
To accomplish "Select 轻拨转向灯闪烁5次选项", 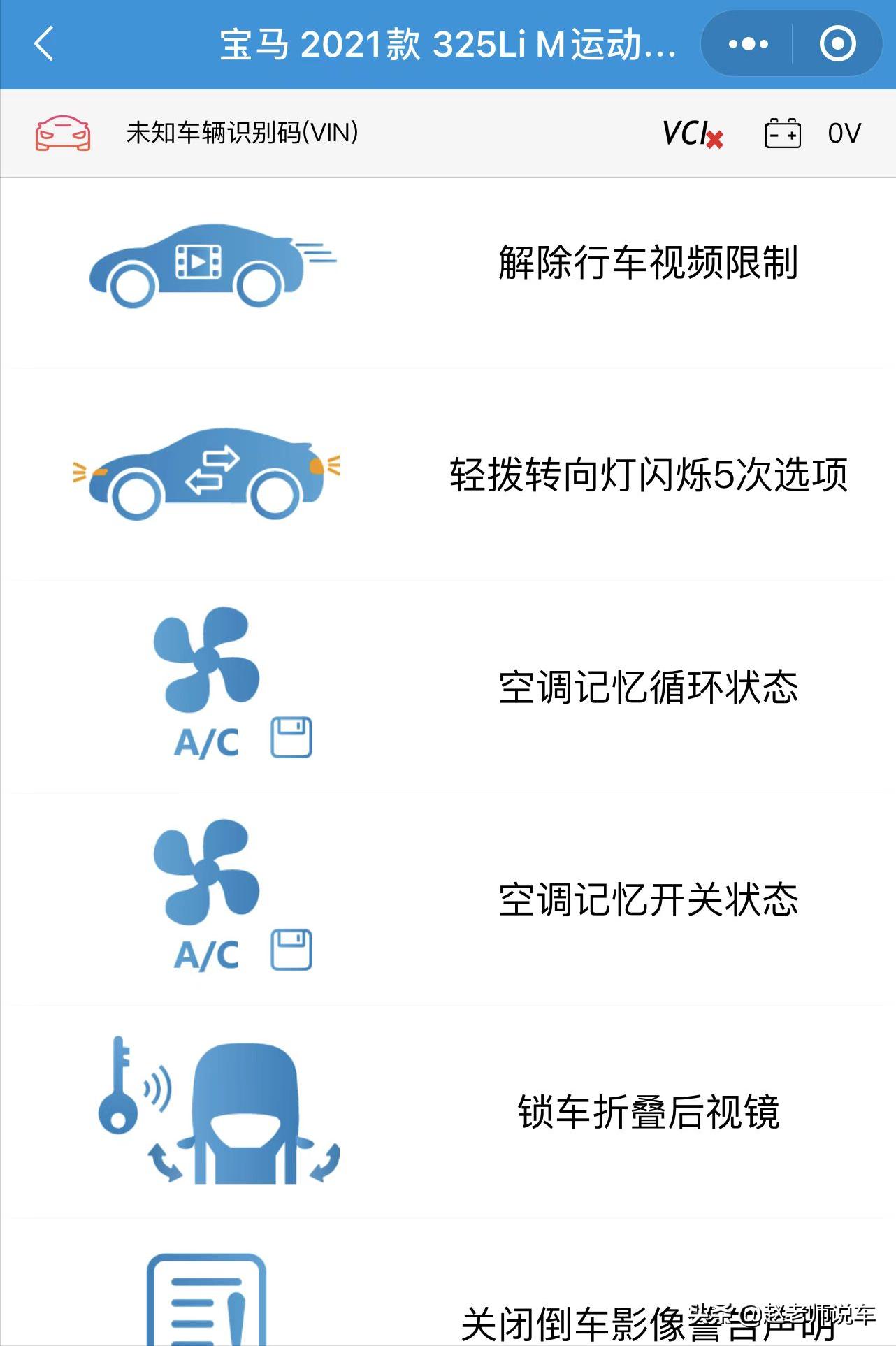I will 649,472.
